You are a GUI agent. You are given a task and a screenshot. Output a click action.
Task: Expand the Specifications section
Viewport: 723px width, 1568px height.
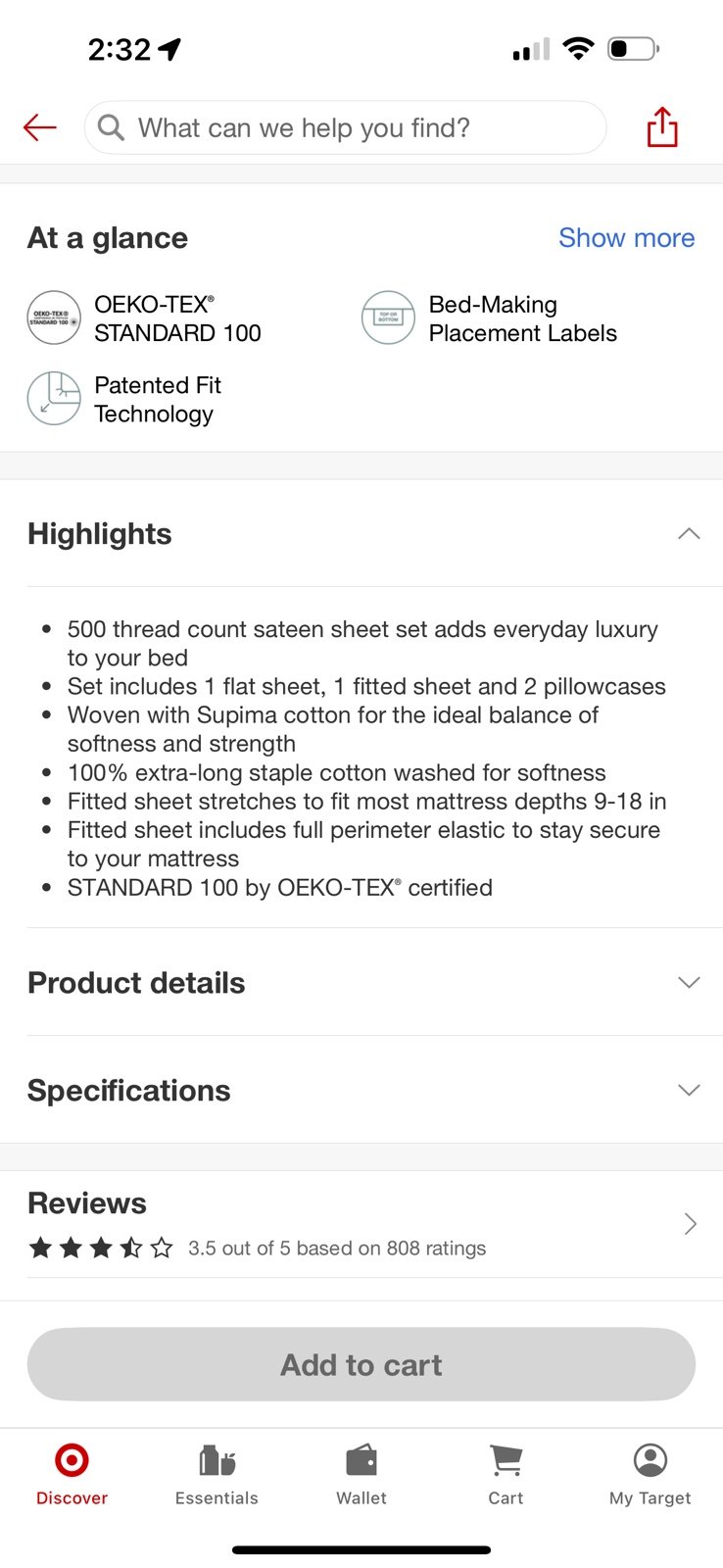click(x=361, y=1091)
